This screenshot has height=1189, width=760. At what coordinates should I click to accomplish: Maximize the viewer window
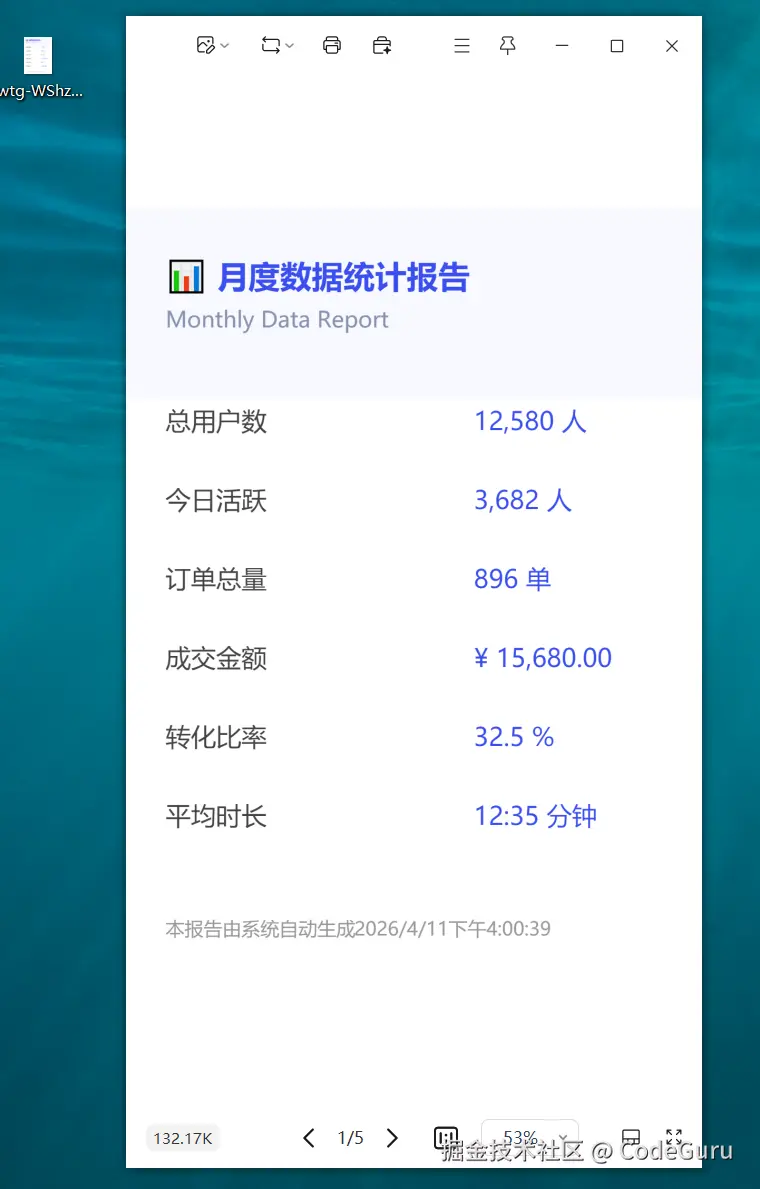pyautogui.click(x=617, y=46)
